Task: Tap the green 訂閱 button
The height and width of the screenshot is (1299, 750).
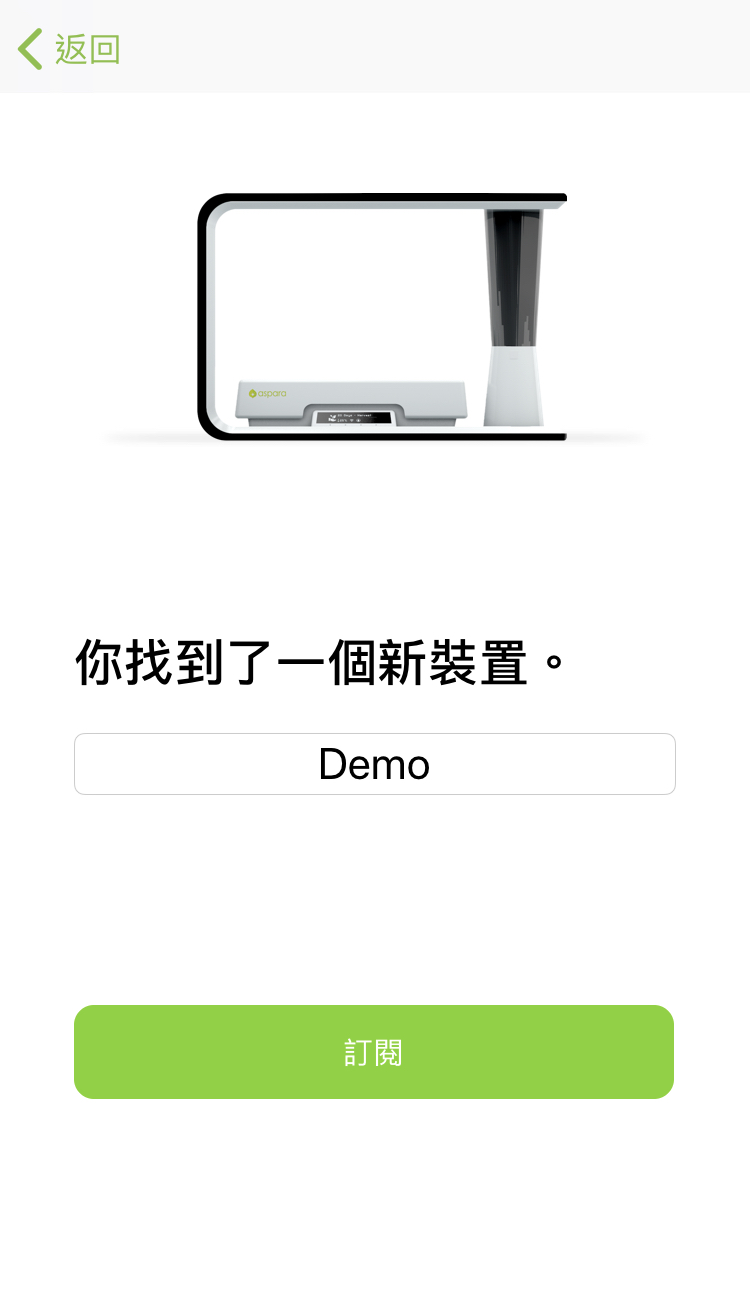Action: point(374,1052)
